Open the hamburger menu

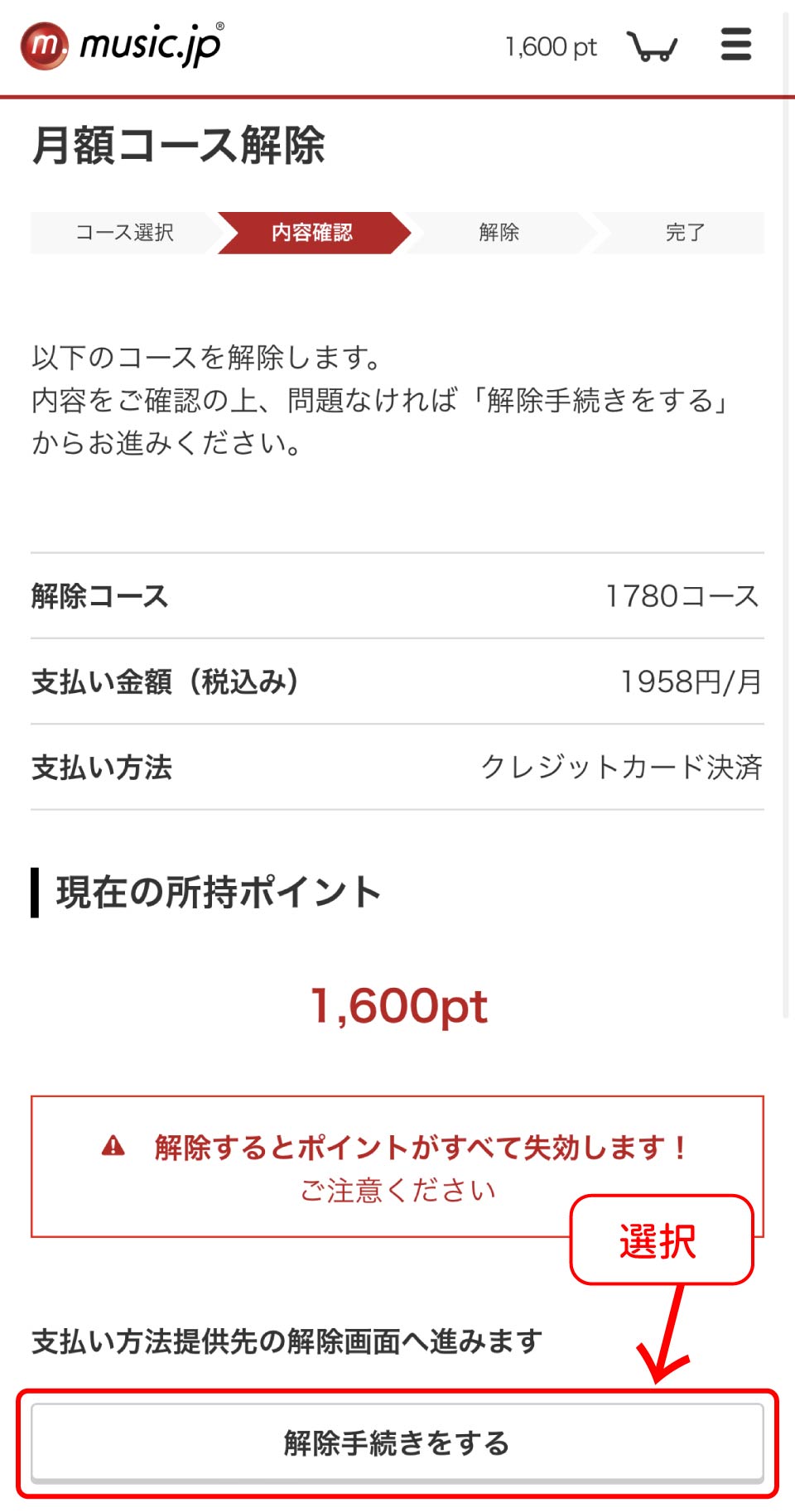[x=735, y=45]
